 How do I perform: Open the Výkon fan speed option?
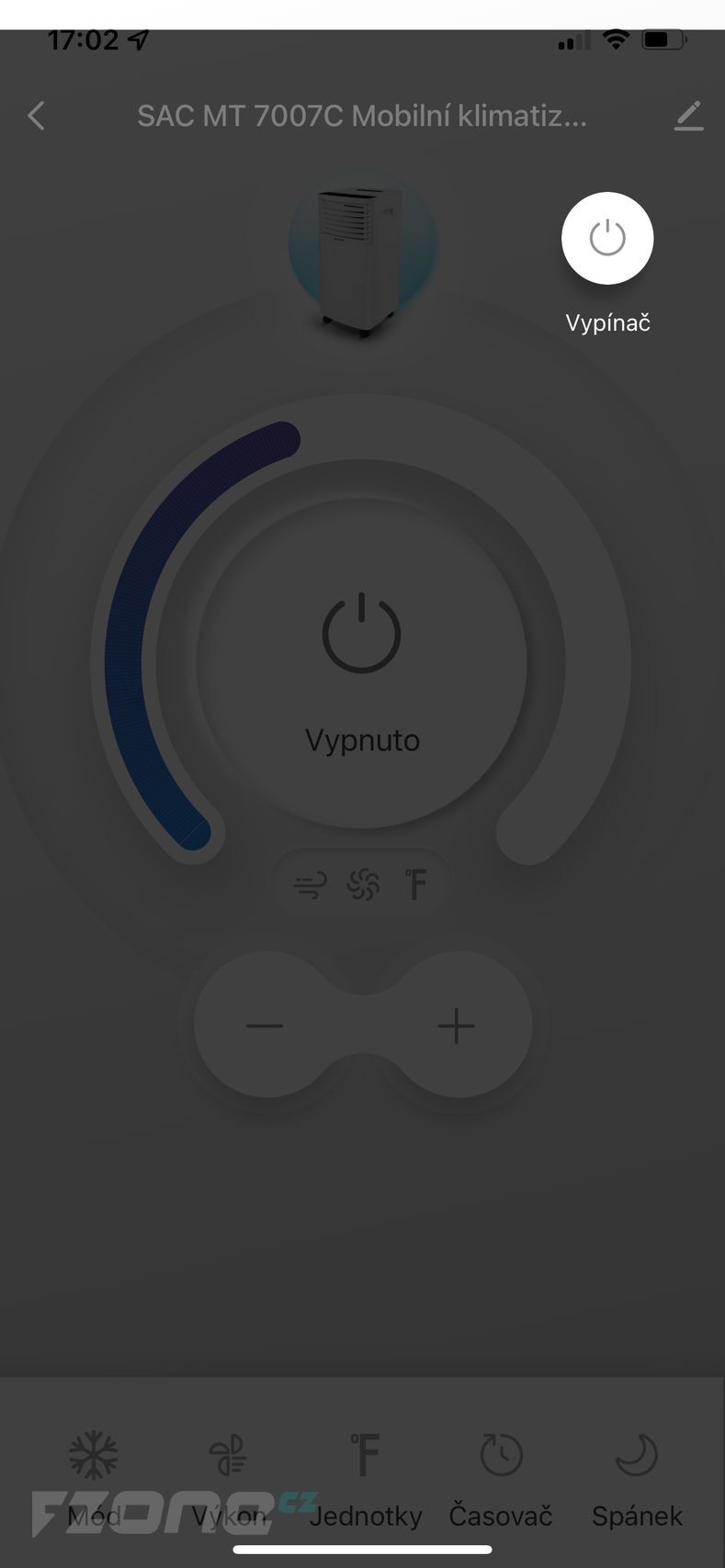(229, 1477)
